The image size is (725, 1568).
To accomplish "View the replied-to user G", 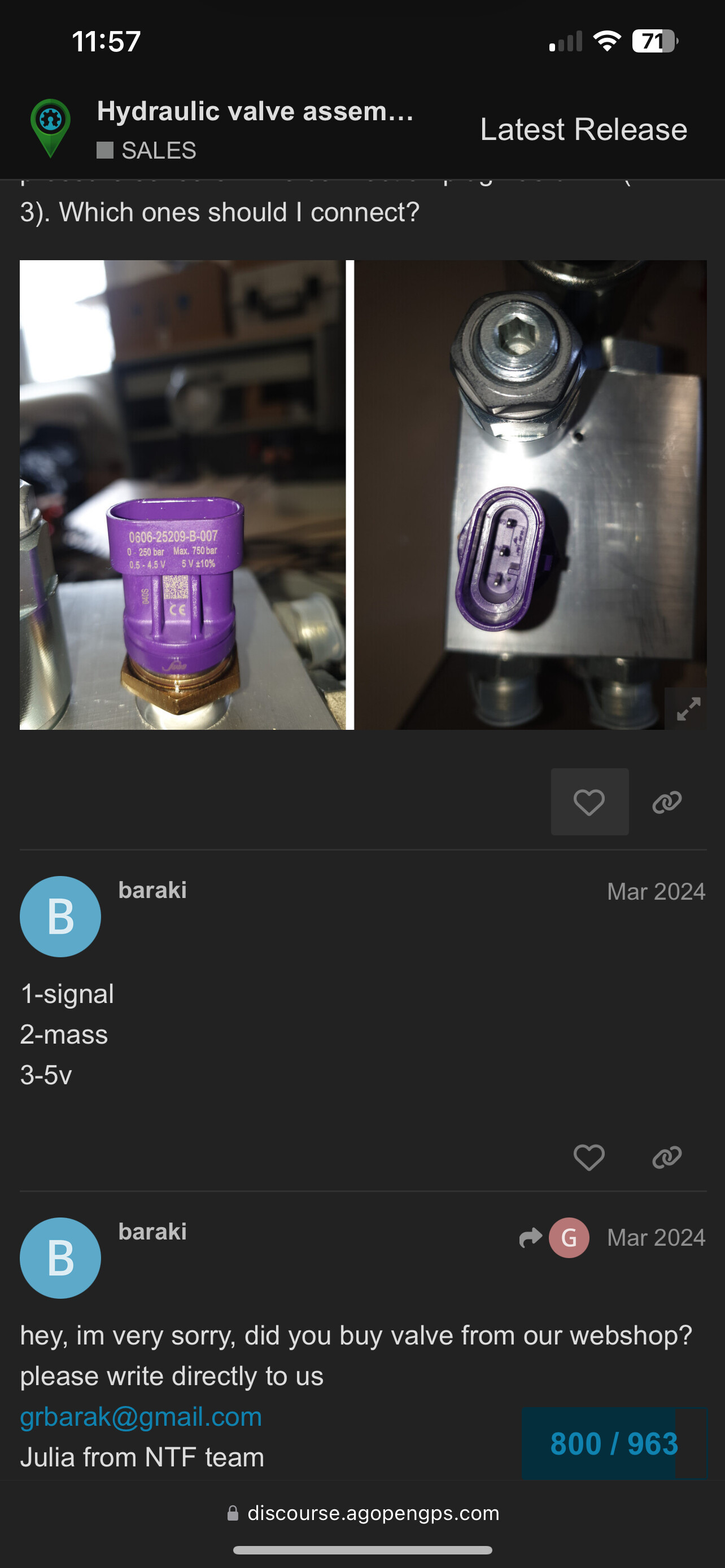I will [569, 1237].
